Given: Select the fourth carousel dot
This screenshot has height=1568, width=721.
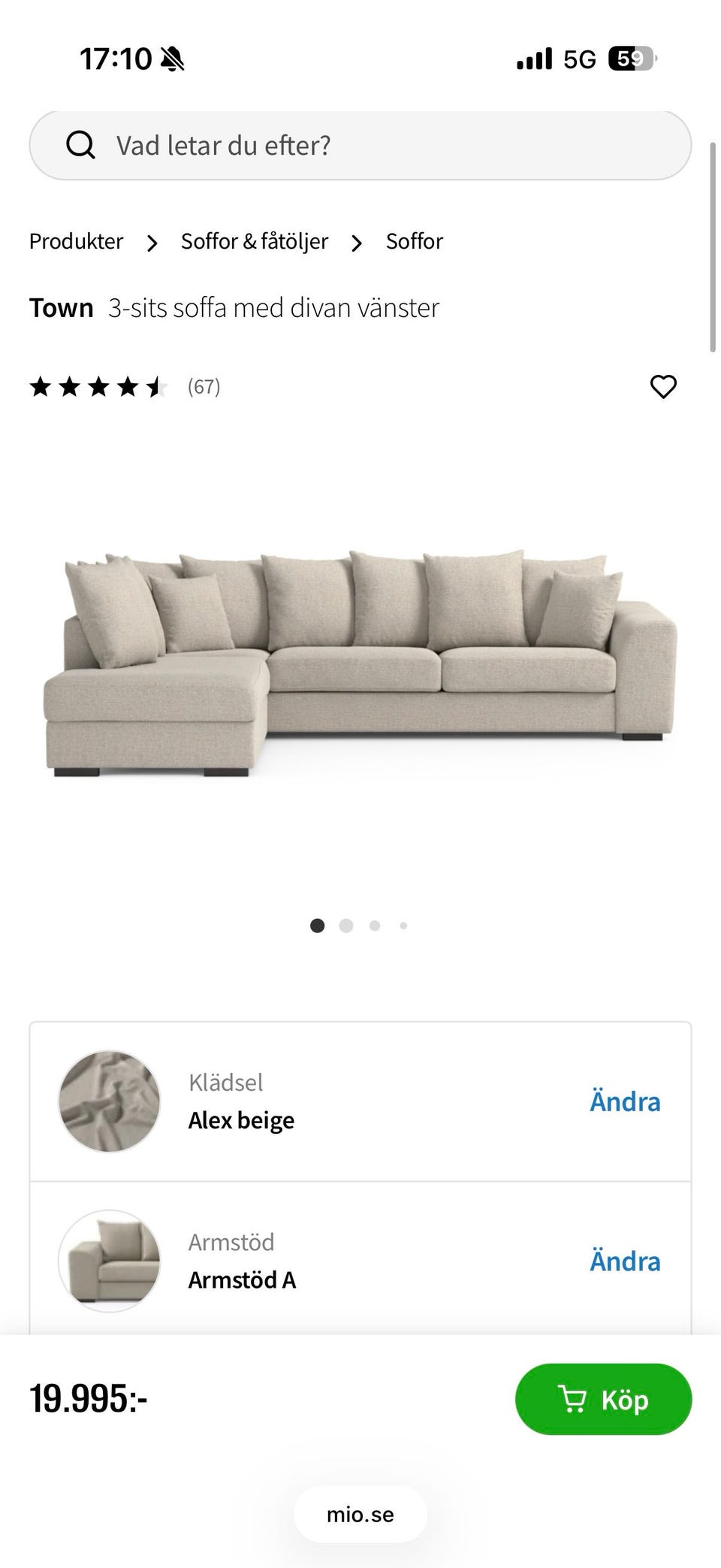Looking at the screenshot, I should click(403, 926).
